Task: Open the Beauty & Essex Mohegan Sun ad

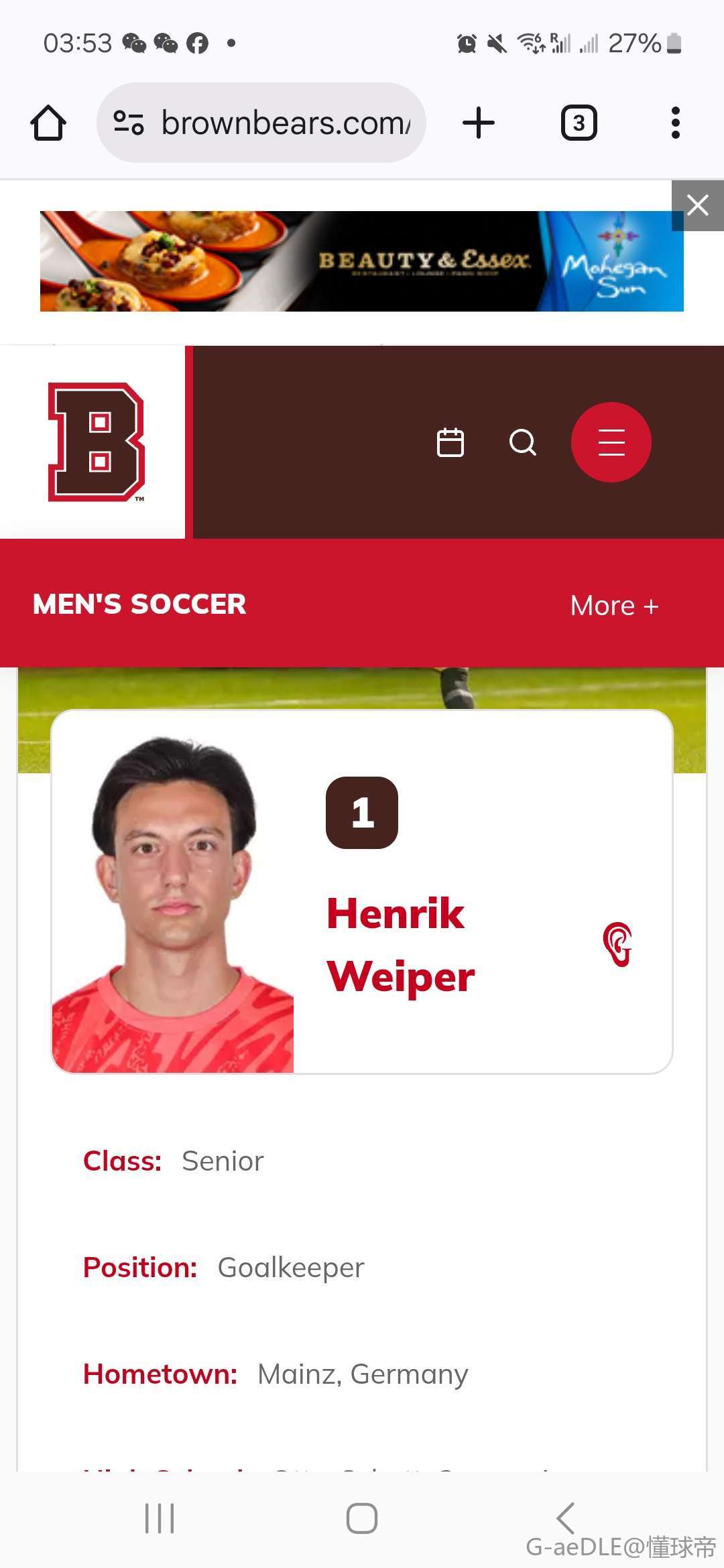Action: click(x=362, y=261)
